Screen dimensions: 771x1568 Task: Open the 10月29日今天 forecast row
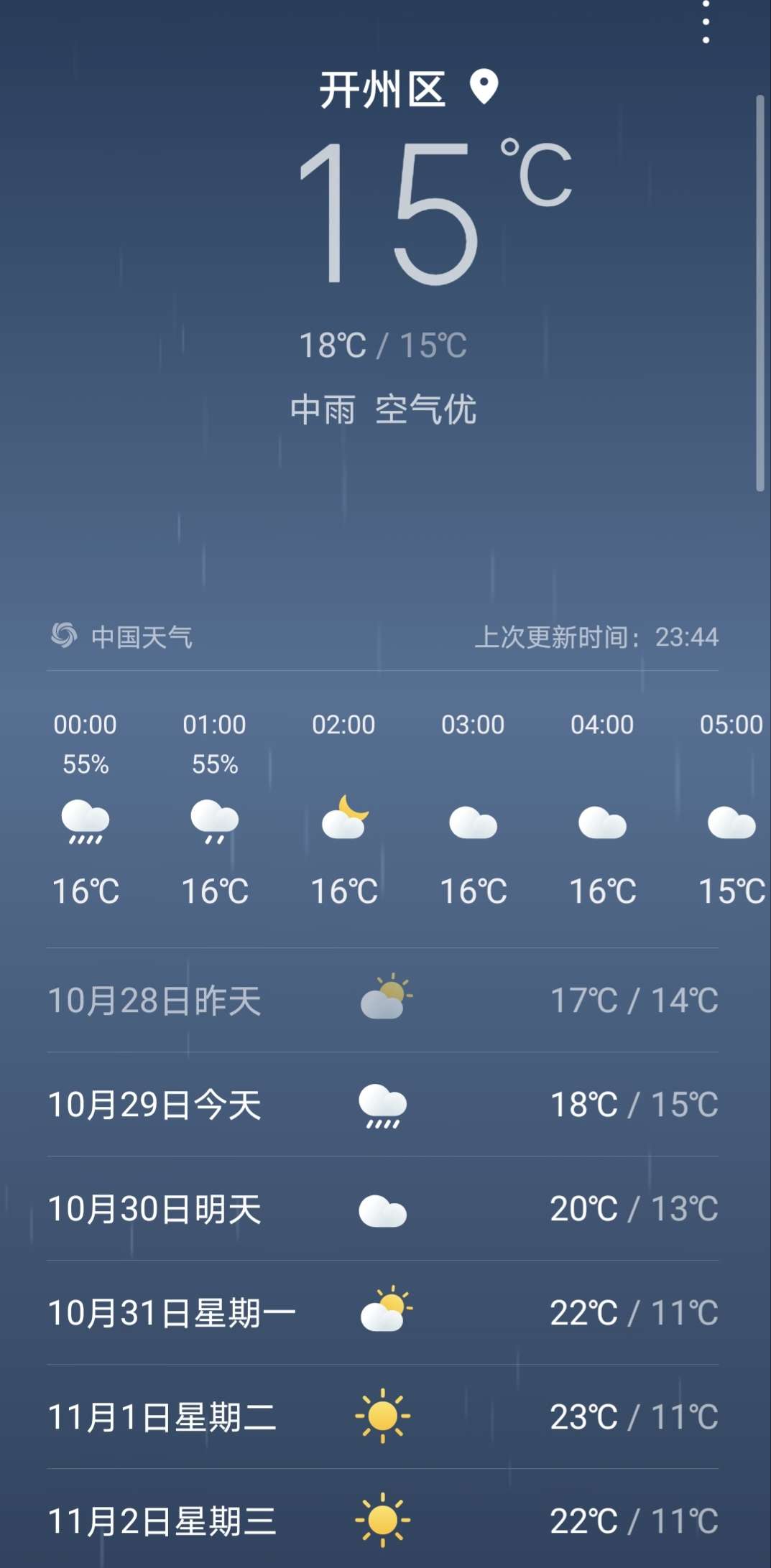(382, 1105)
